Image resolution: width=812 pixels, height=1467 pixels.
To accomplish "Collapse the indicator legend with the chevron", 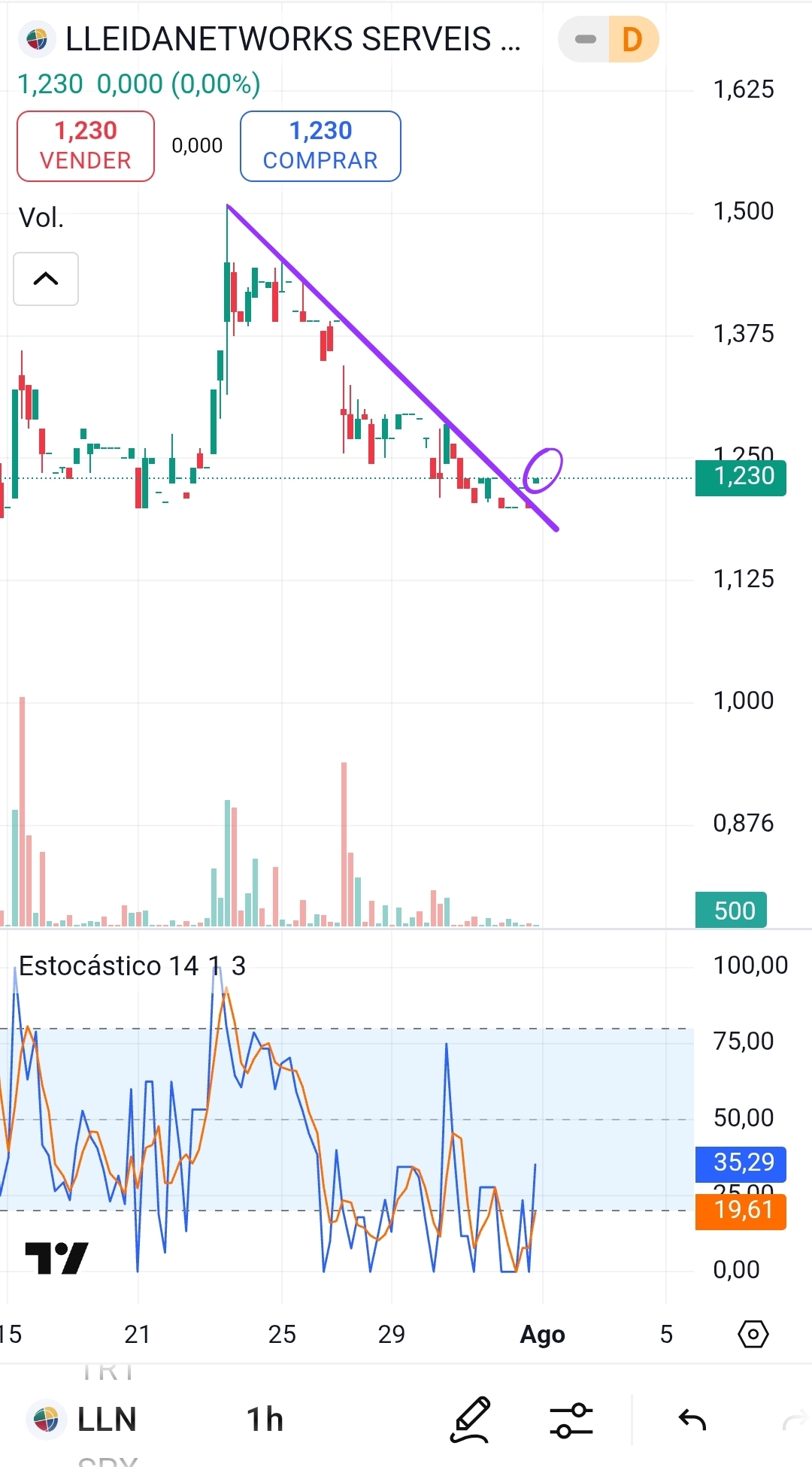I will click(46, 279).
